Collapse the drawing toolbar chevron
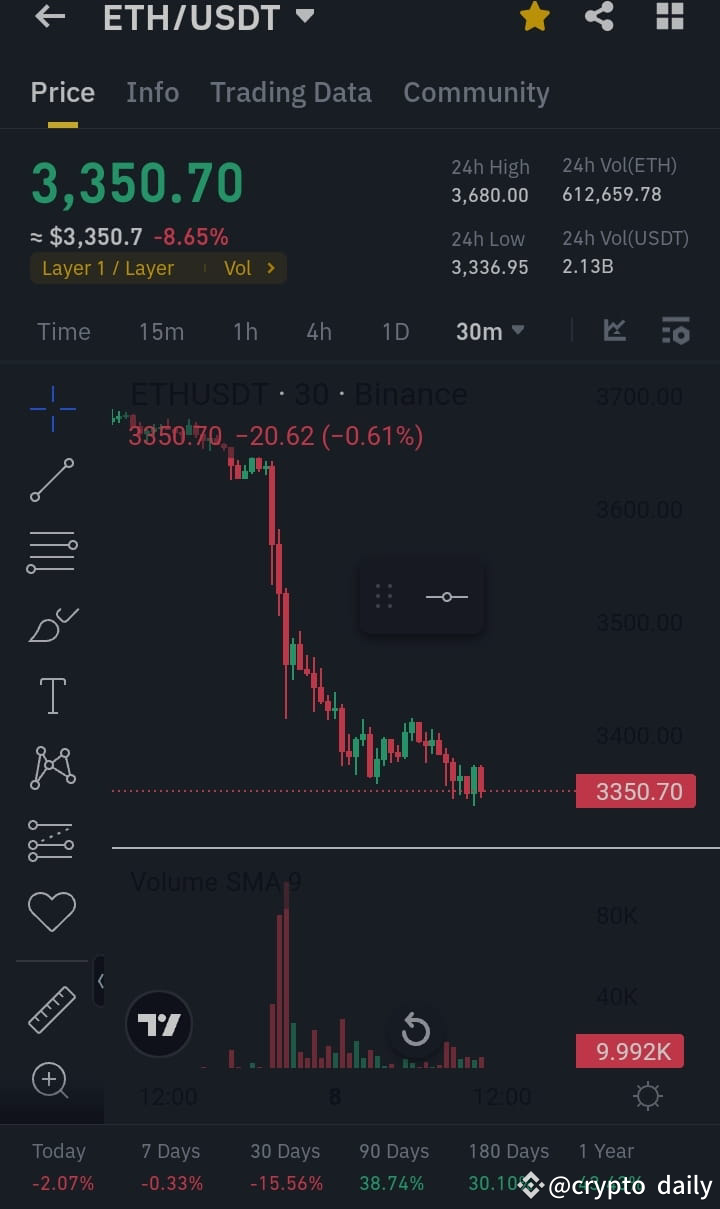The height and width of the screenshot is (1209, 720). (98, 981)
